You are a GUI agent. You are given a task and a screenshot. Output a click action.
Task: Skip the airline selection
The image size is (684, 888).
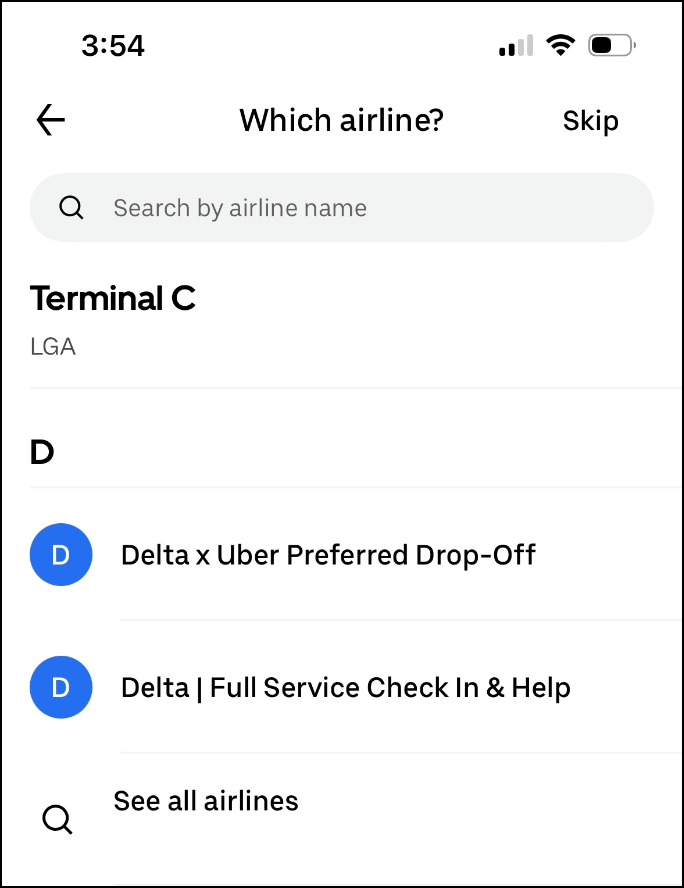tap(590, 121)
